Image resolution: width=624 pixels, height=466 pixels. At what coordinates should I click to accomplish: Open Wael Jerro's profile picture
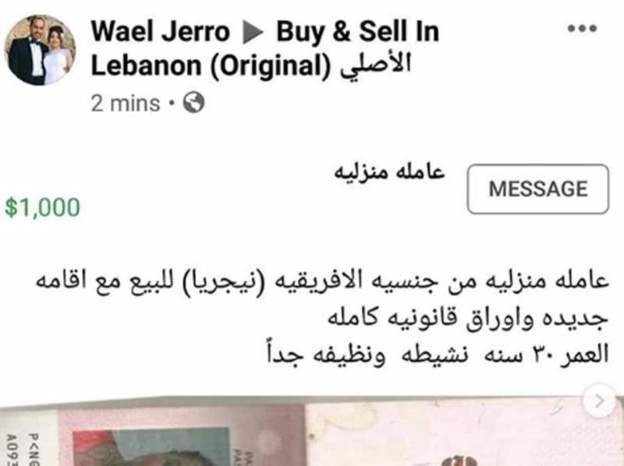coord(41,49)
